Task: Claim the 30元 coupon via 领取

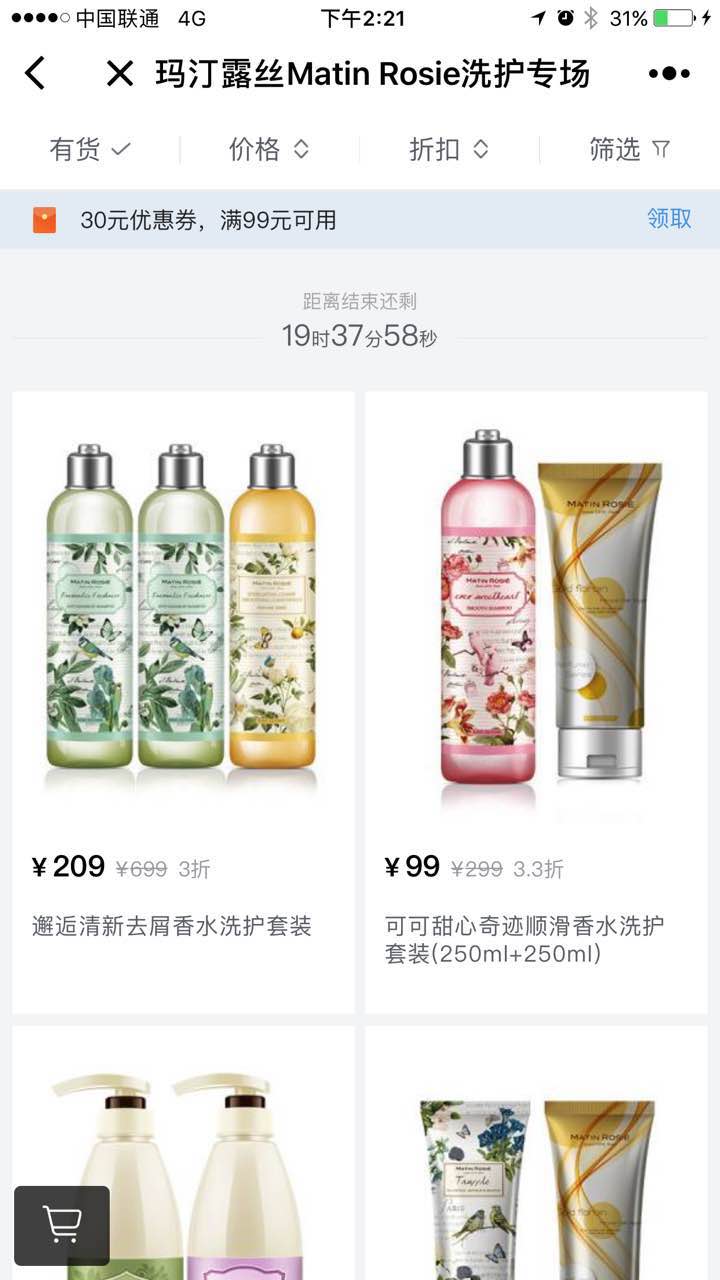Action: click(x=669, y=218)
